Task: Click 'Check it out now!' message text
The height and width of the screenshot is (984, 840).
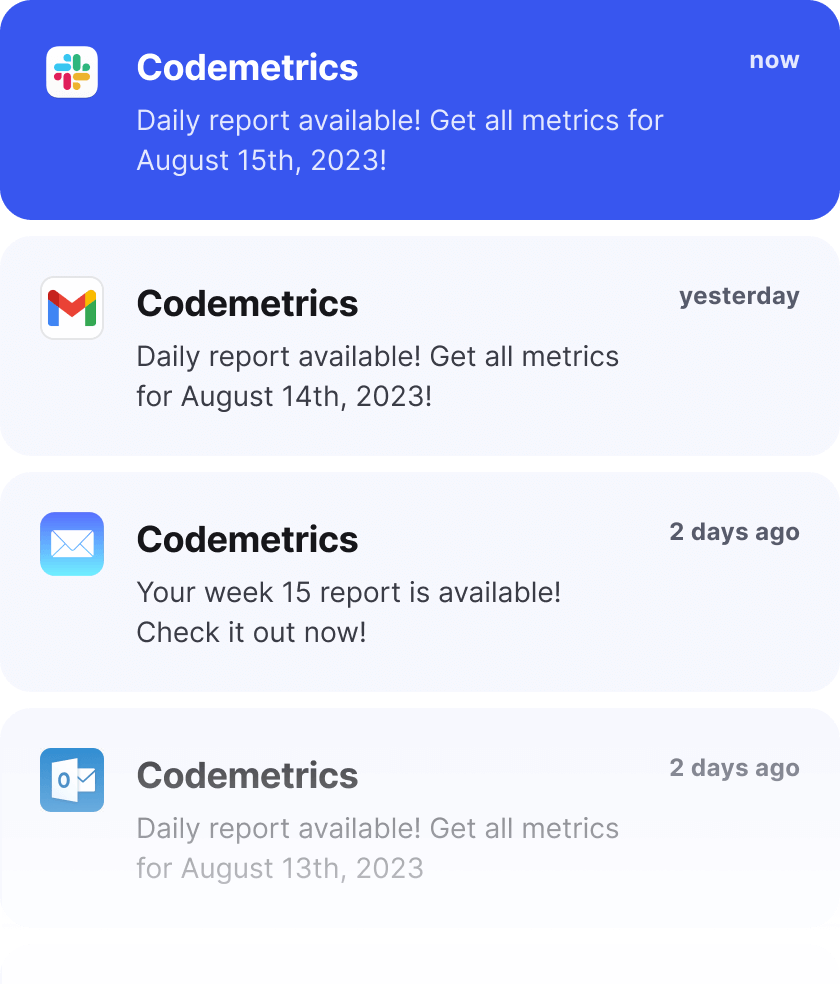Action: click(x=250, y=632)
